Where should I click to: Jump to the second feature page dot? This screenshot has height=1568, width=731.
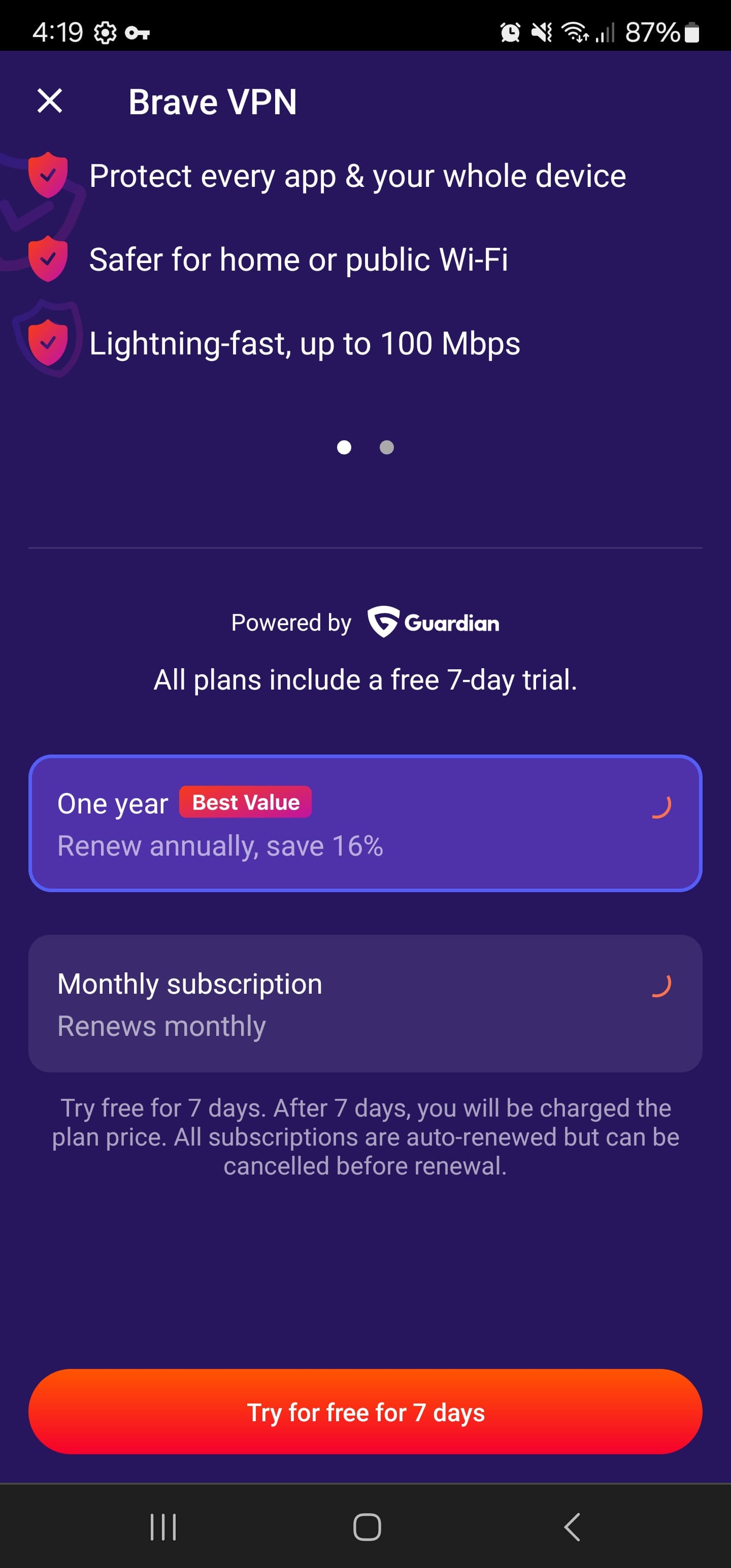[x=386, y=447]
